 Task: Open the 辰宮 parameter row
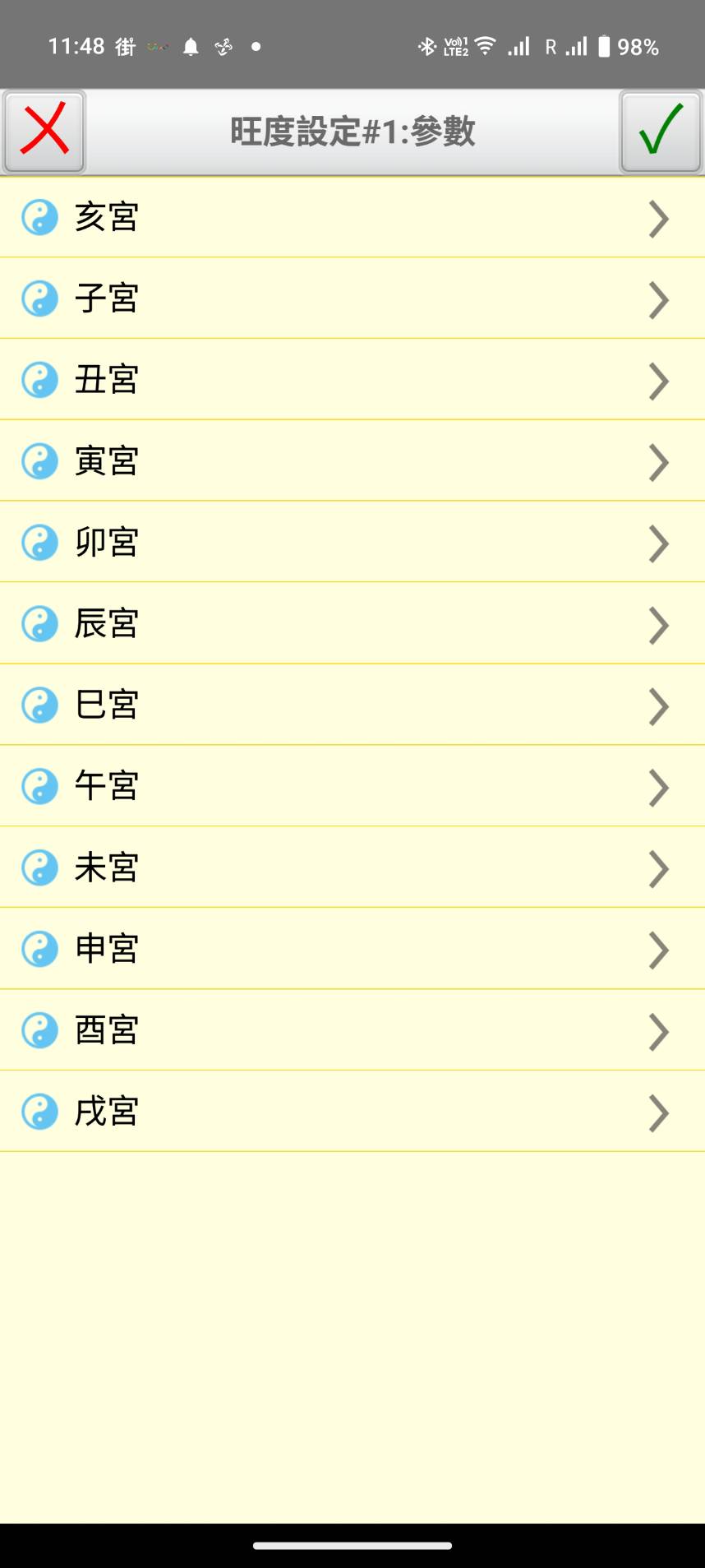pos(352,624)
